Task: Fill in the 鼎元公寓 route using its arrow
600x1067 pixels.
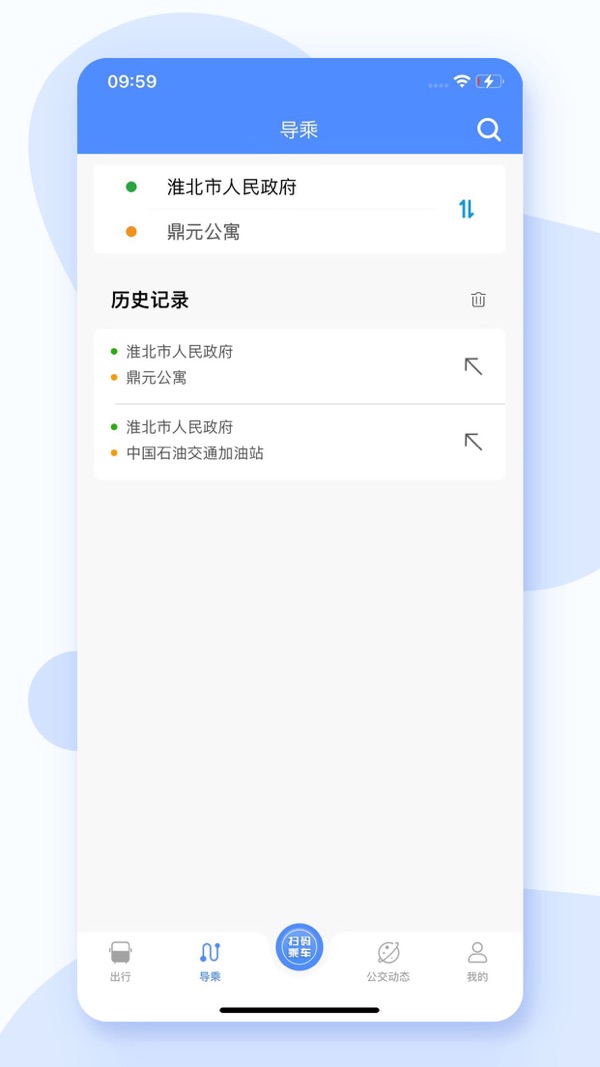Action: [473, 366]
